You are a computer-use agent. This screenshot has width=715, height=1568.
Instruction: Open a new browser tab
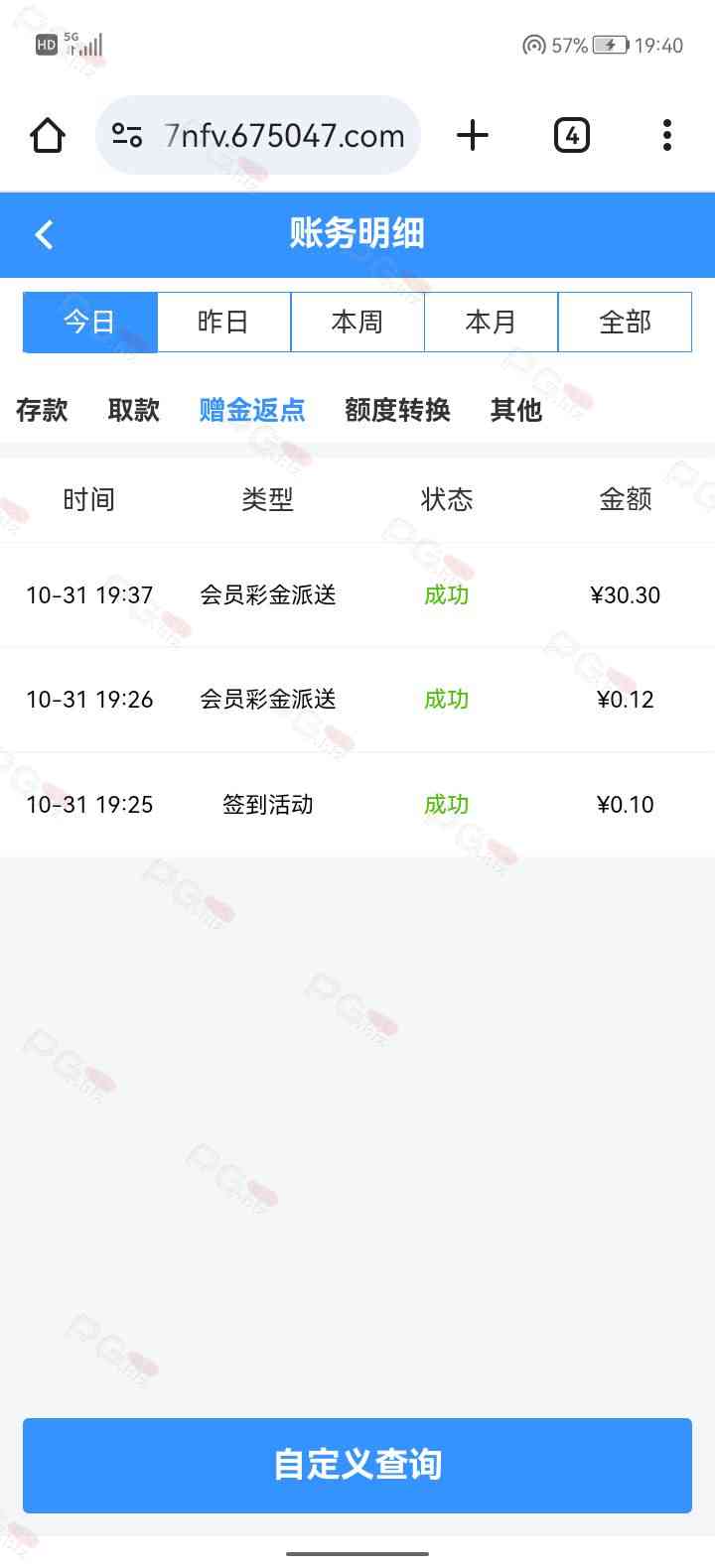(x=473, y=135)
